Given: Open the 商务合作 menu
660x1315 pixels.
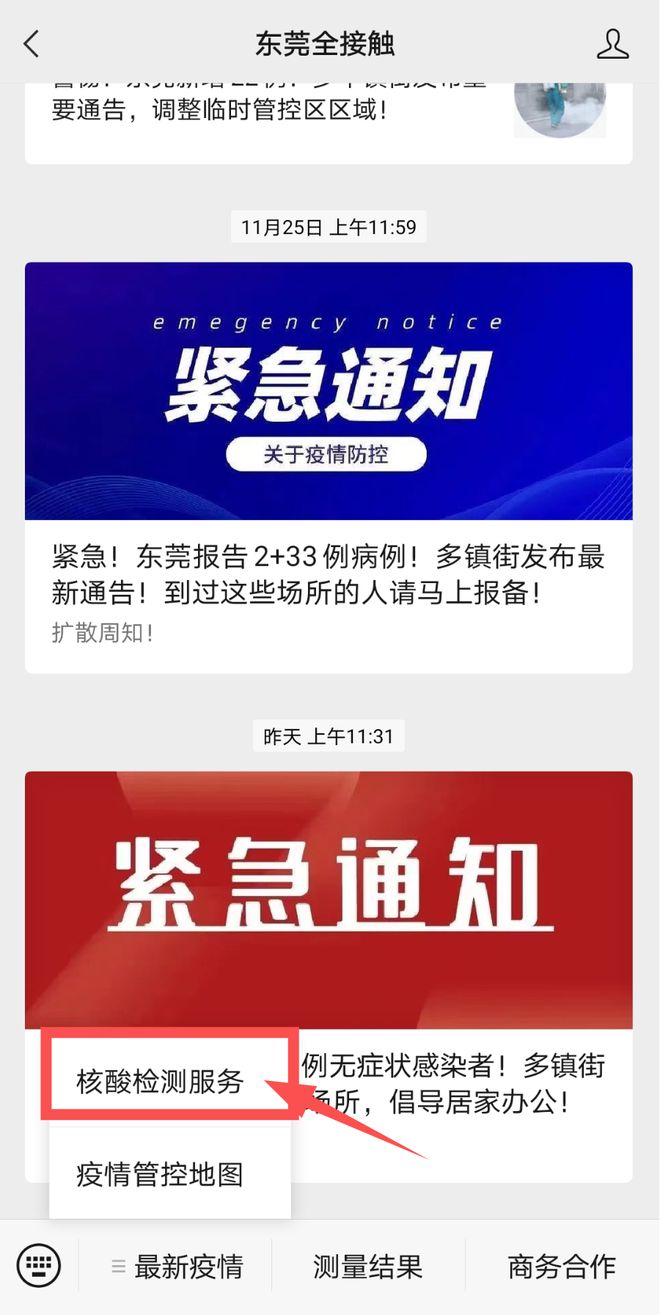Looking at the screenshot, I should pos(562,1267).
